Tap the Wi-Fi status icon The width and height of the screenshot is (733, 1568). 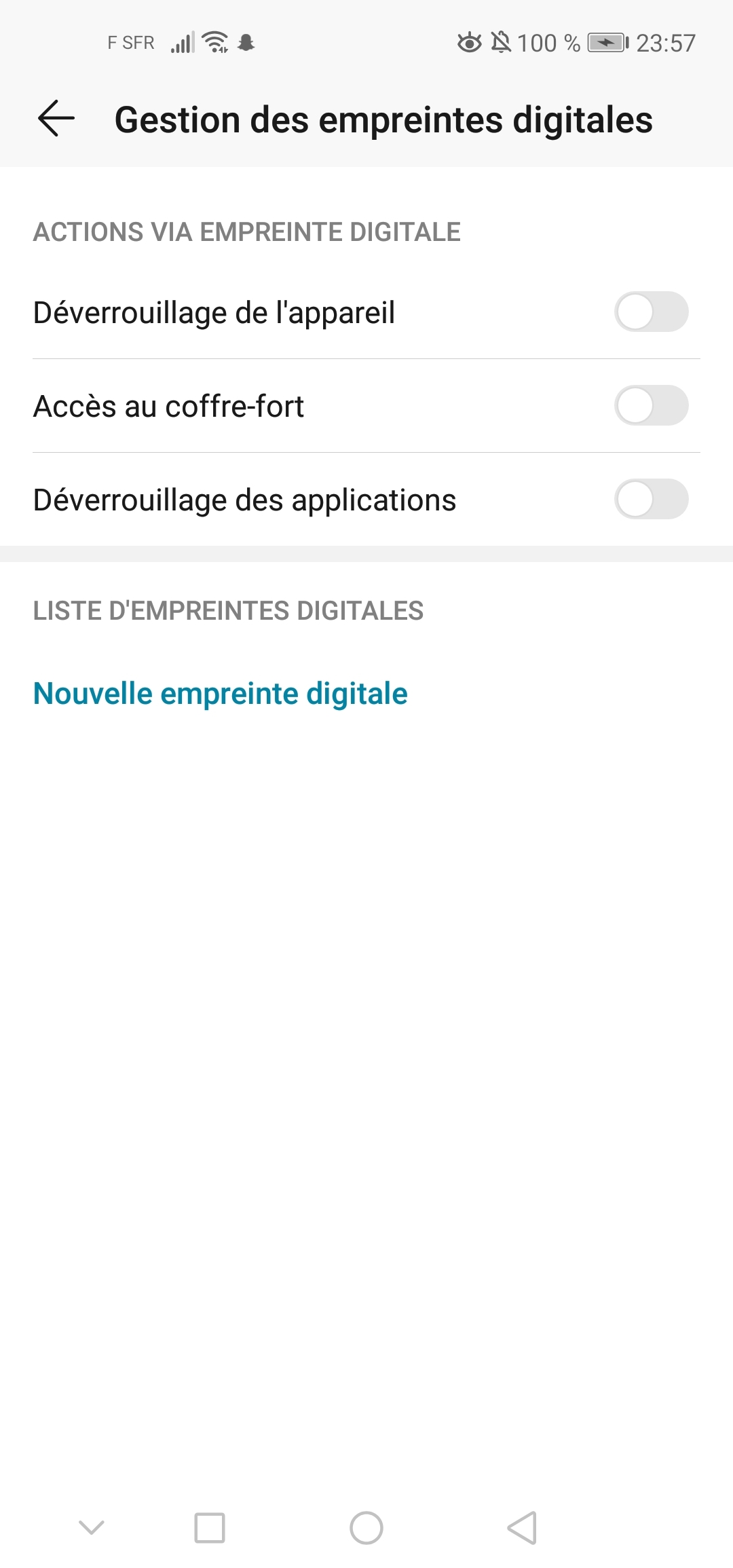click(214, 42)
